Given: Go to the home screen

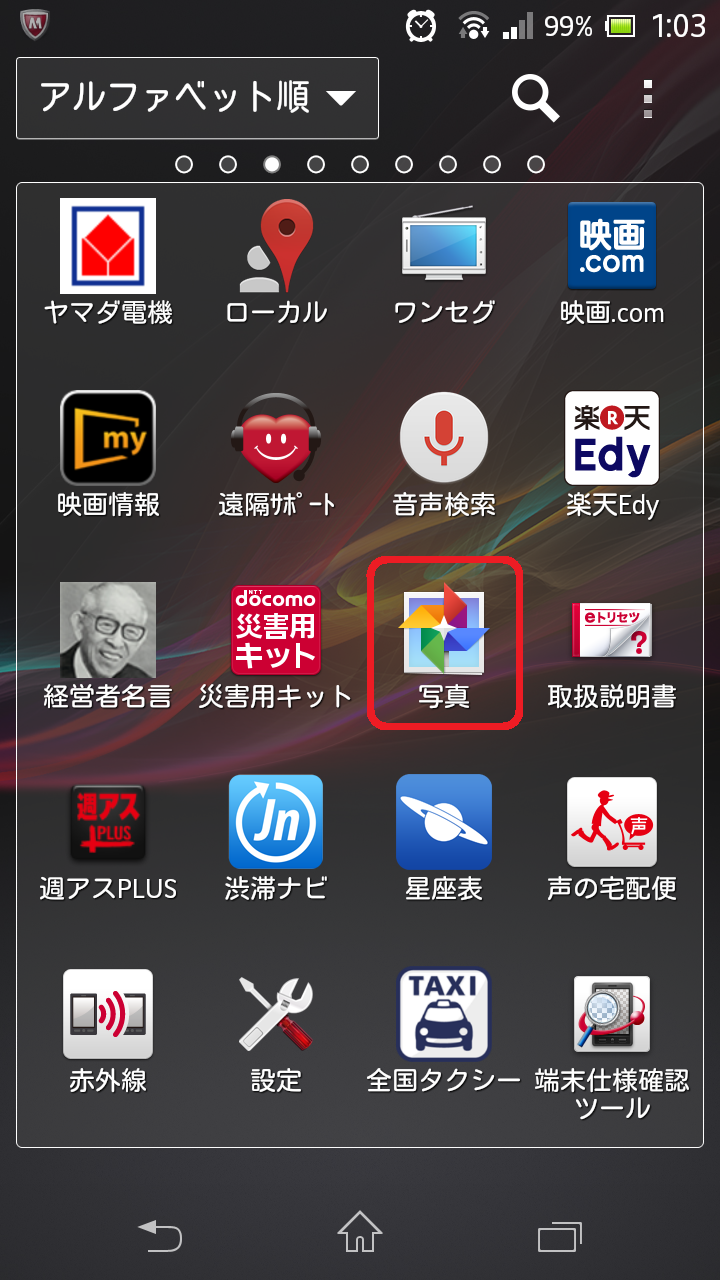Looking at the screenshot, I should click(360, 1232).
